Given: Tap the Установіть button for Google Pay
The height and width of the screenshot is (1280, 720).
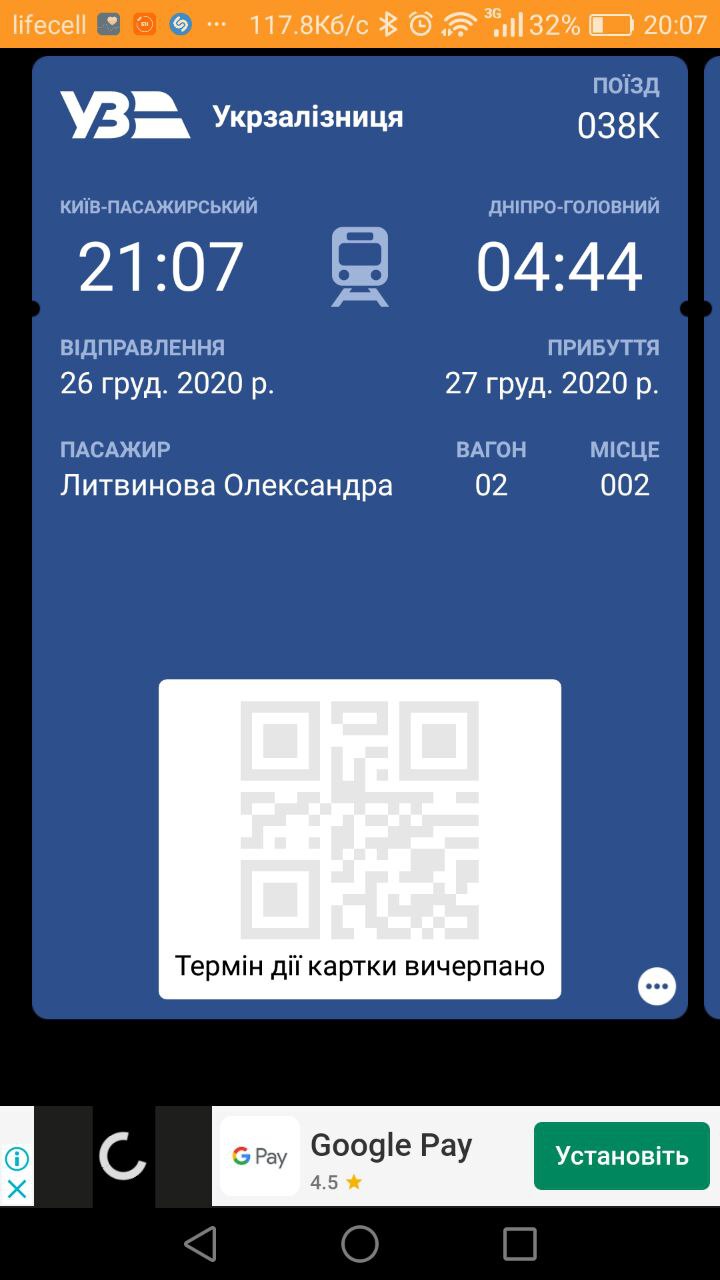Looking at the screenshot, I should (622, 1156).
